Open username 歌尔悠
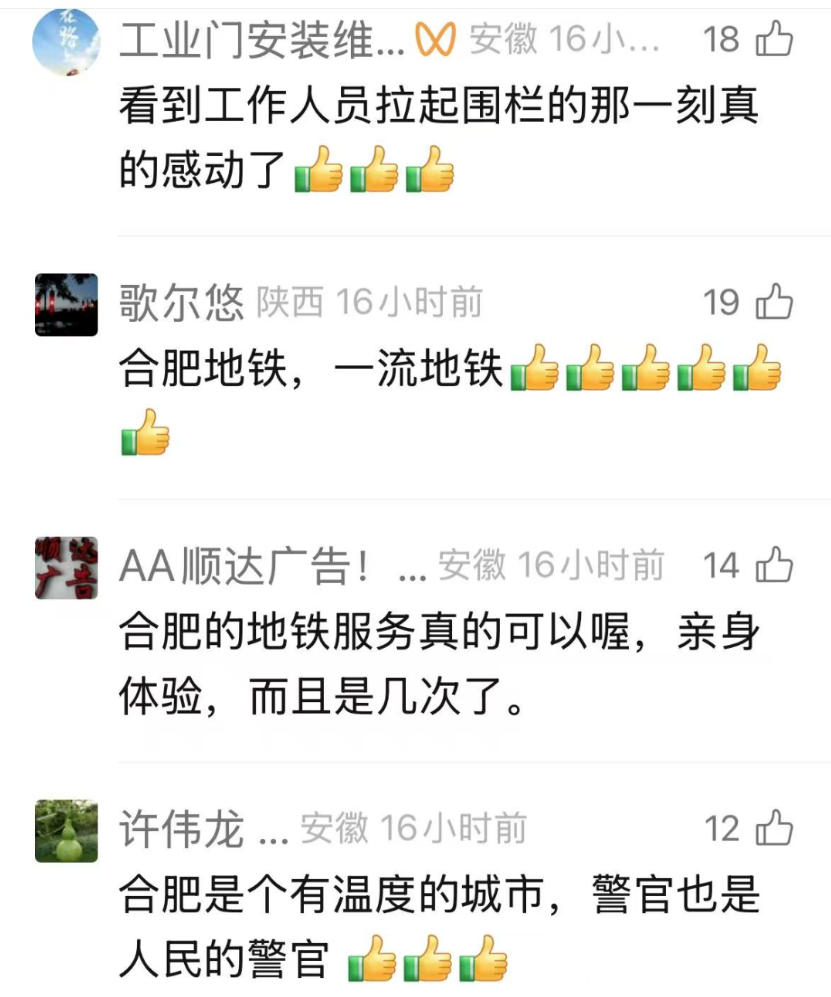The width and height of the screenshot is (831, 997). 181,302
